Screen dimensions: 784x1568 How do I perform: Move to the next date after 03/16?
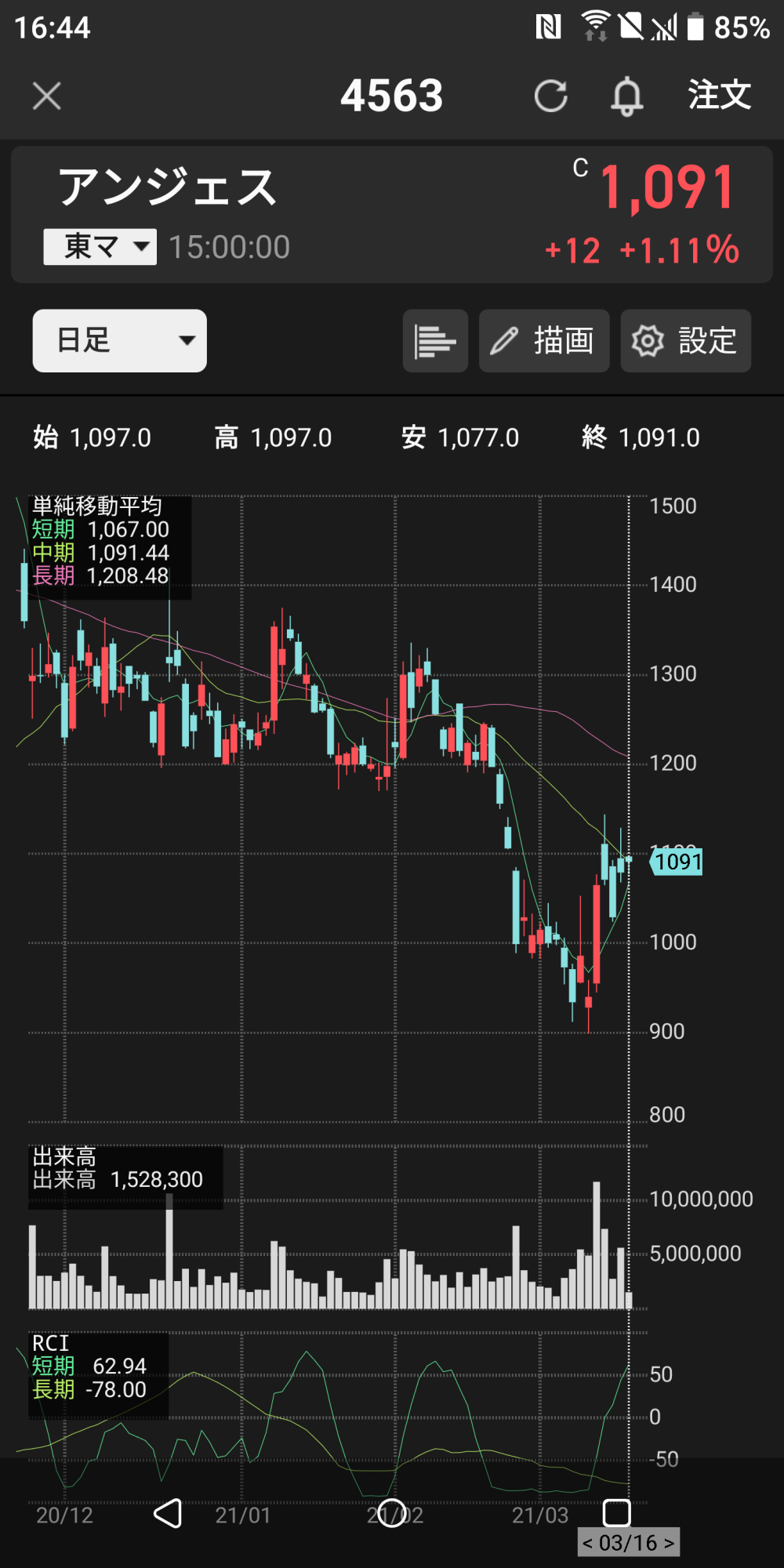tap(669, 1543)
